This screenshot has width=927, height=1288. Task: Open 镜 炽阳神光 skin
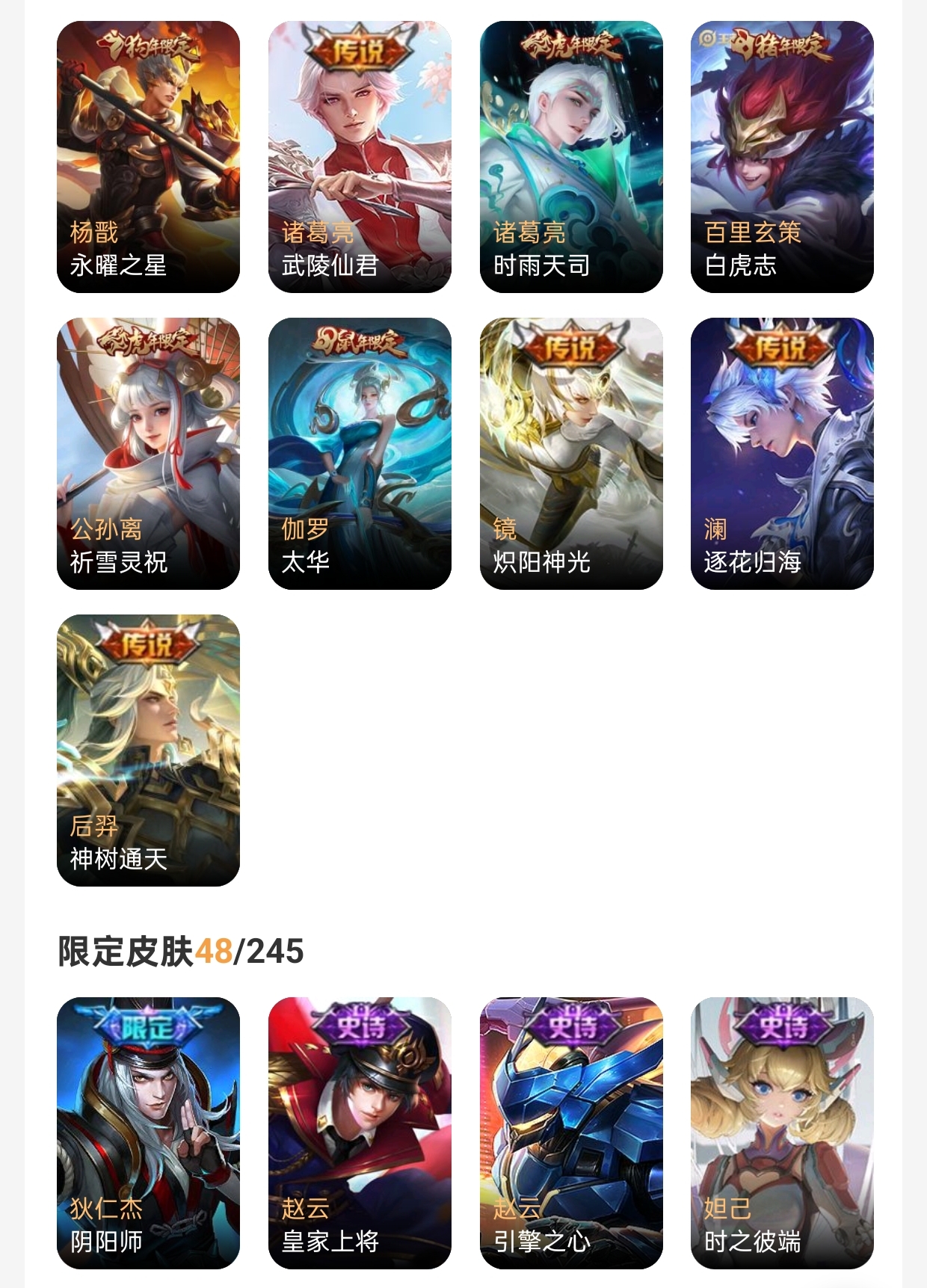(x=571, y=454)
